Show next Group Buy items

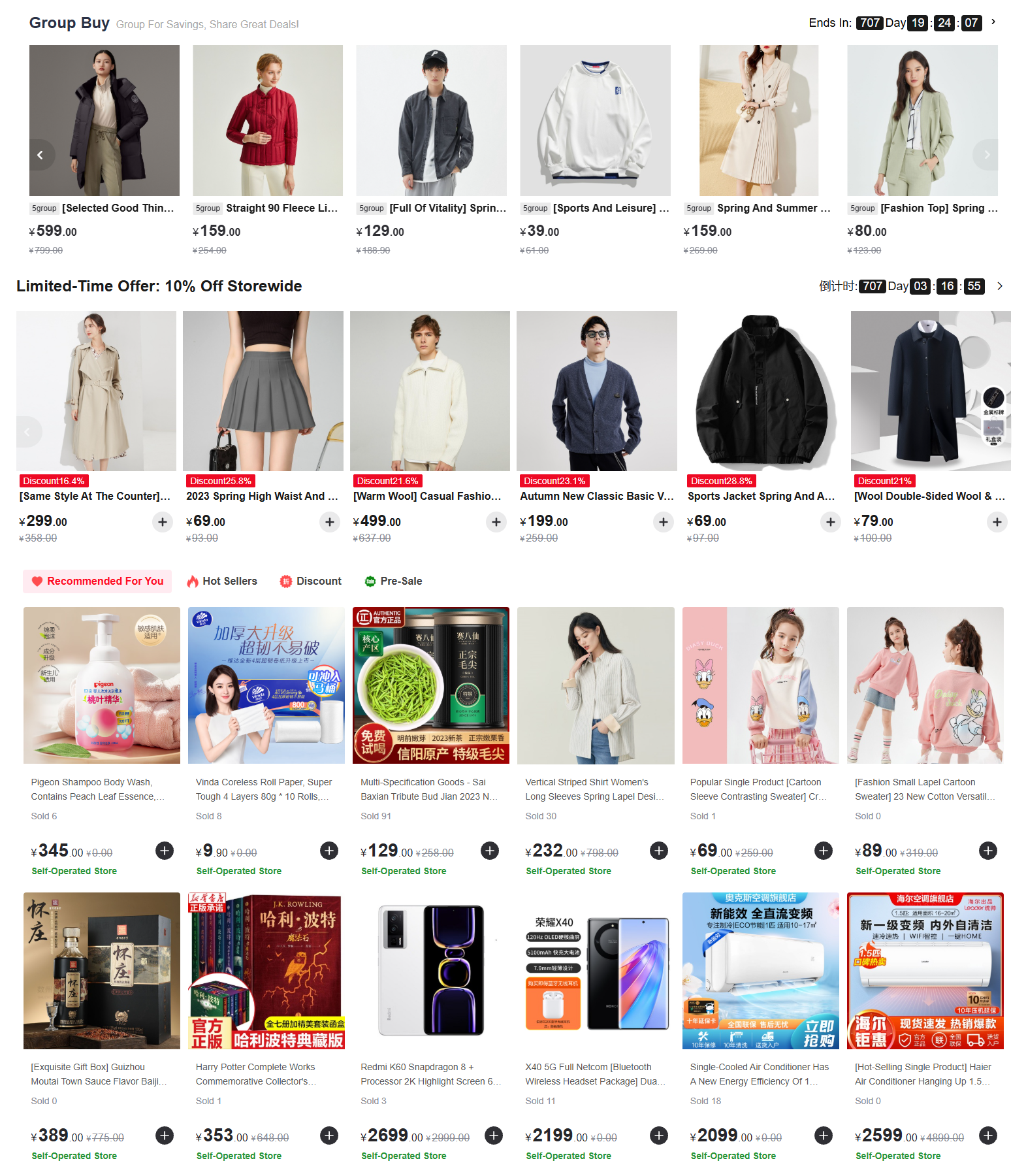click(986, 155)
